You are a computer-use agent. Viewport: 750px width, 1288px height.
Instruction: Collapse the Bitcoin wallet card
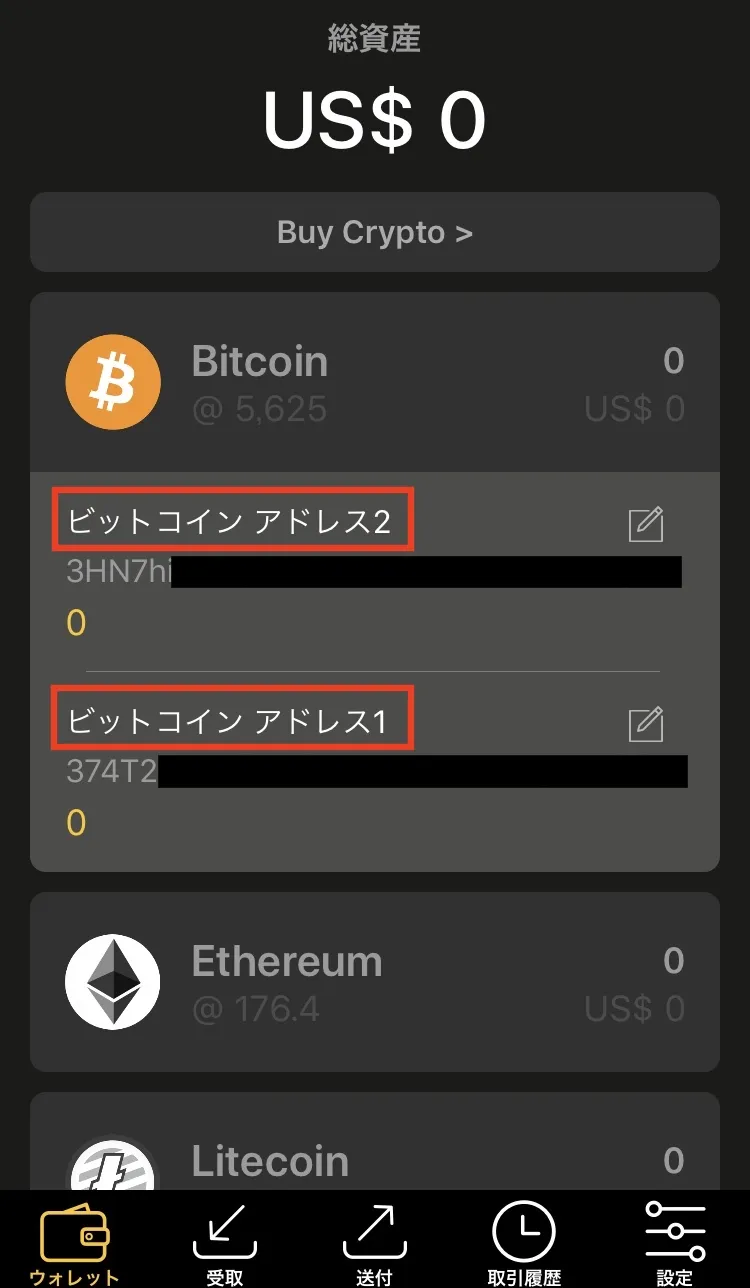(x=375, y=382)
